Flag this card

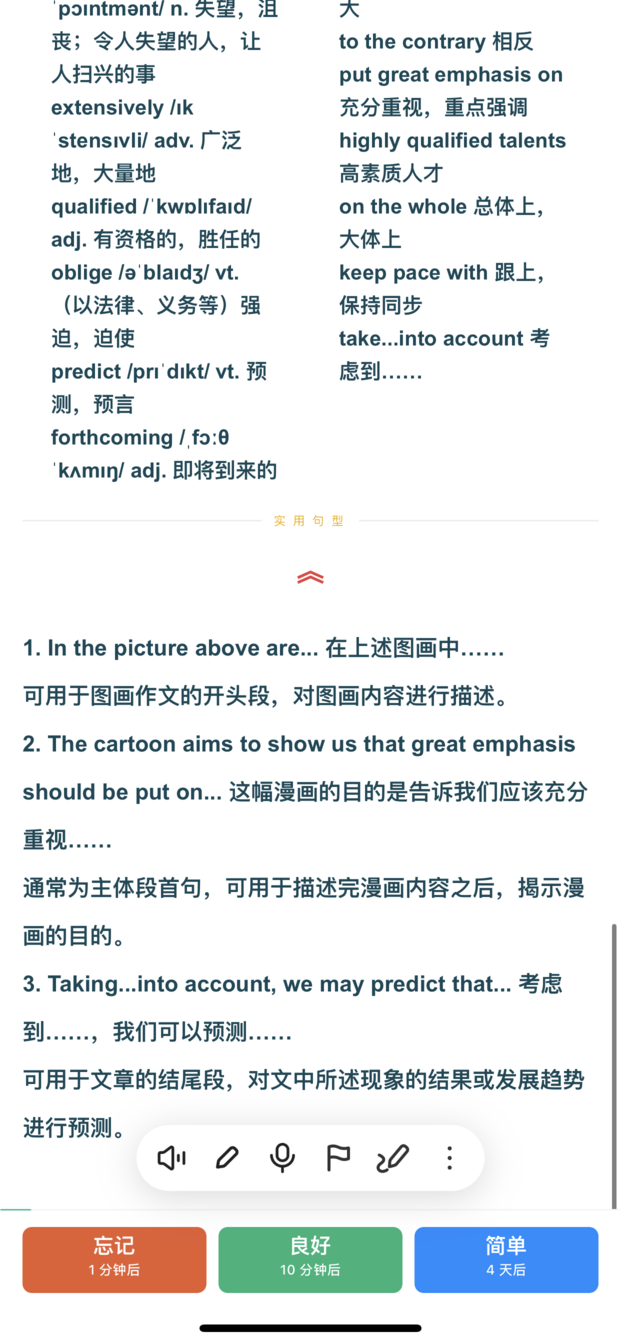(338, 1158)
